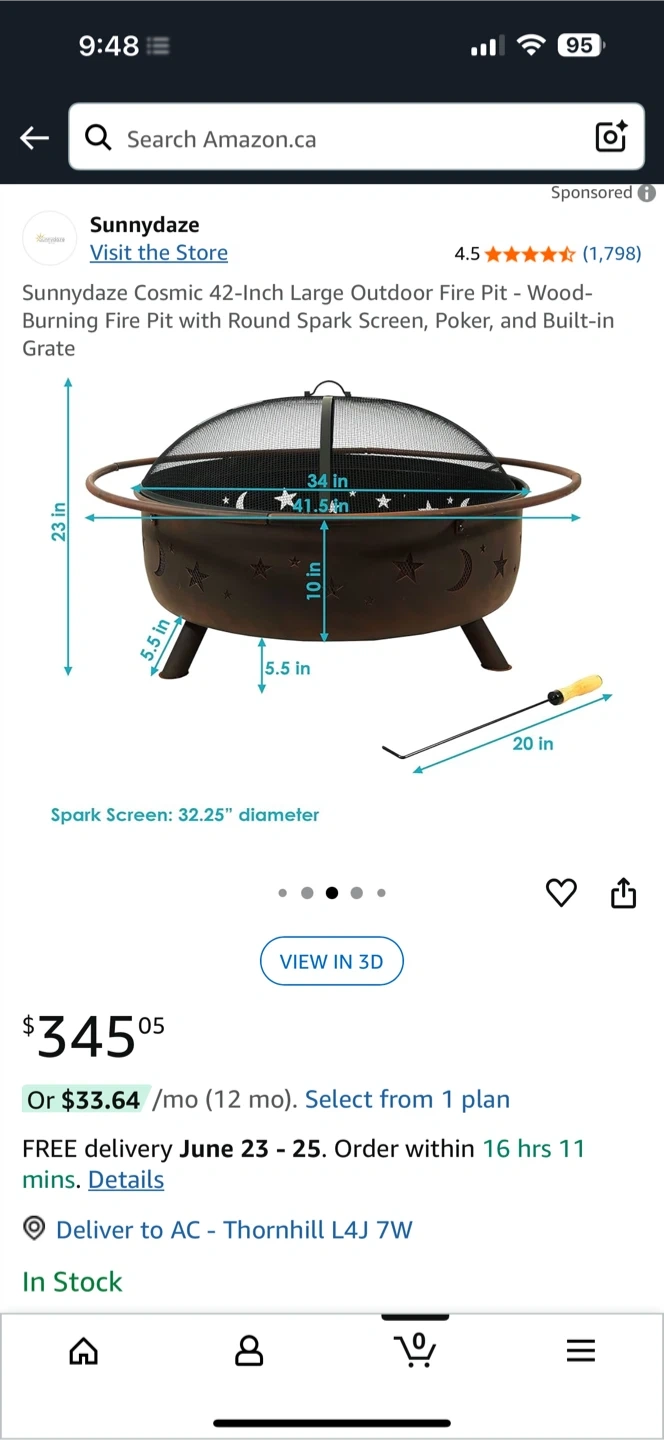
Task: Open the hamburger menu tab
Action: [581, 1351]
